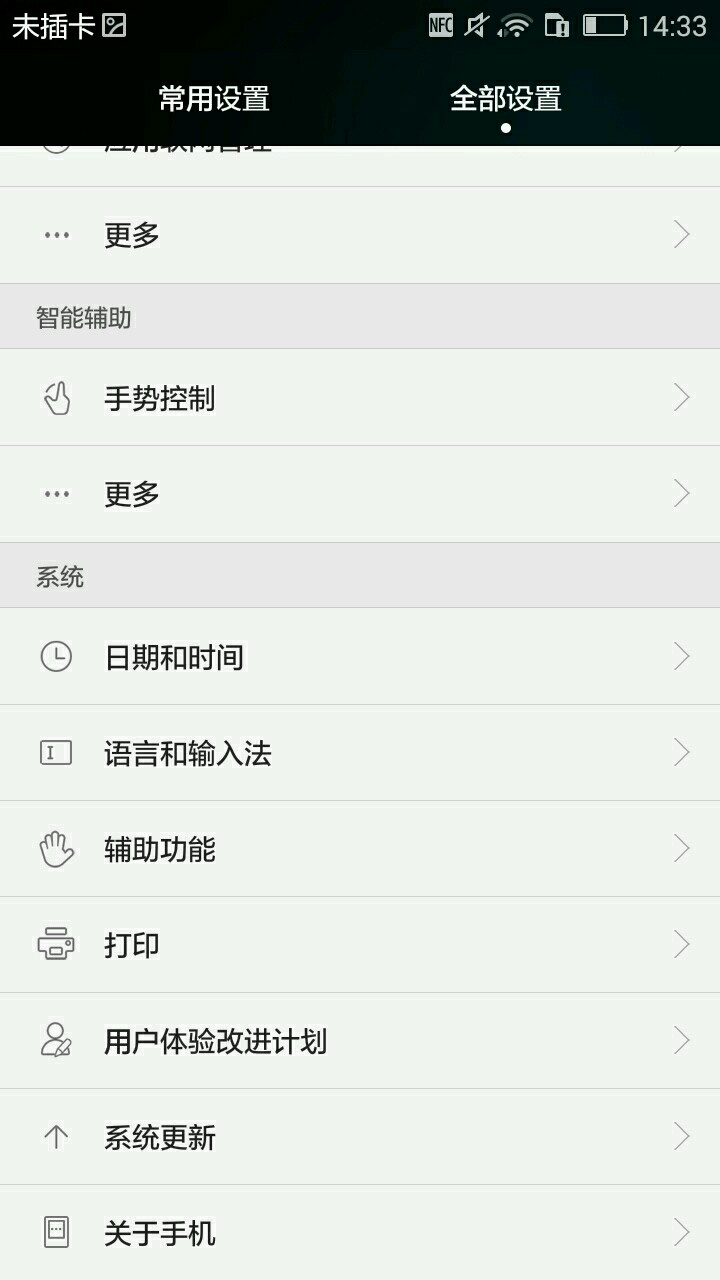This screenshot has height=1280, width=720.
Task: Open 日期和时间 settings
Action: (360, 657)
